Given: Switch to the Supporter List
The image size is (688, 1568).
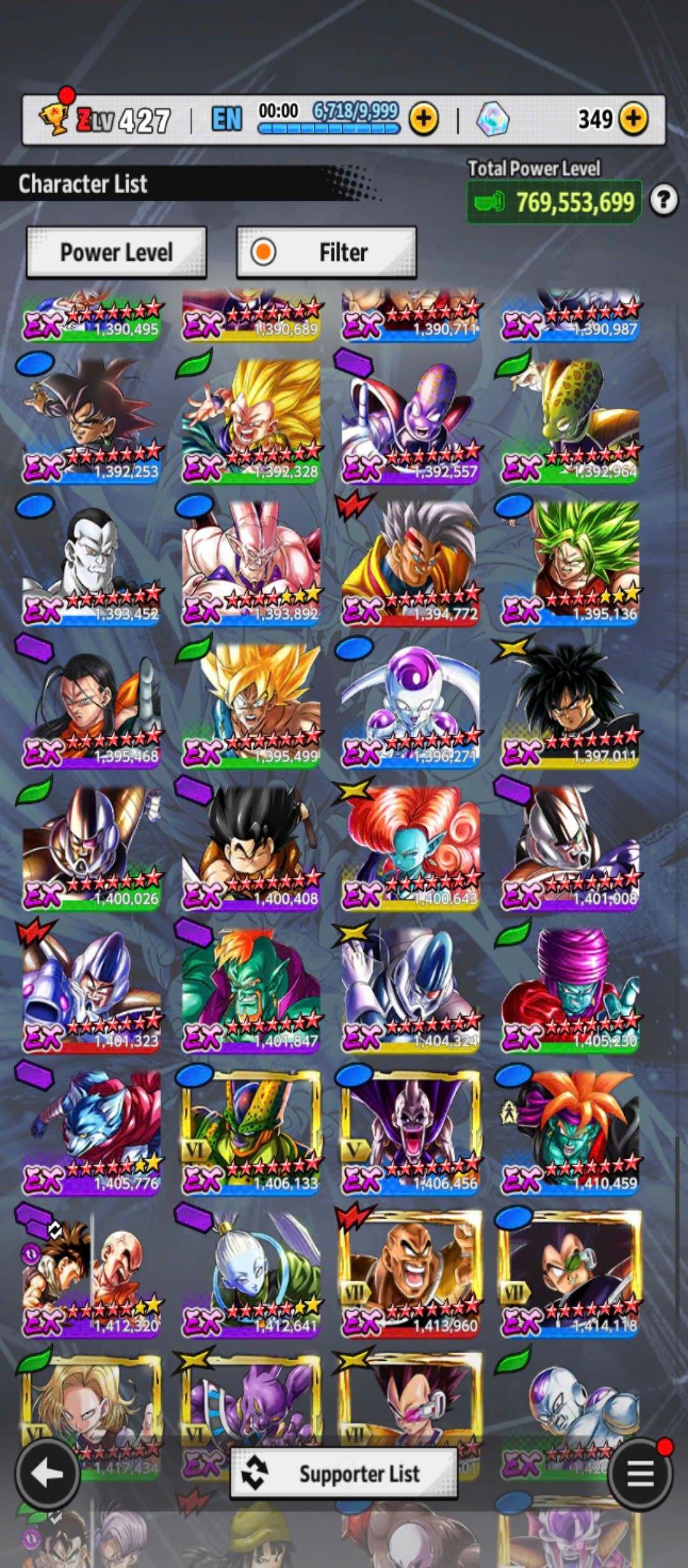Looking at the screenshot, I should [343, 1473].
